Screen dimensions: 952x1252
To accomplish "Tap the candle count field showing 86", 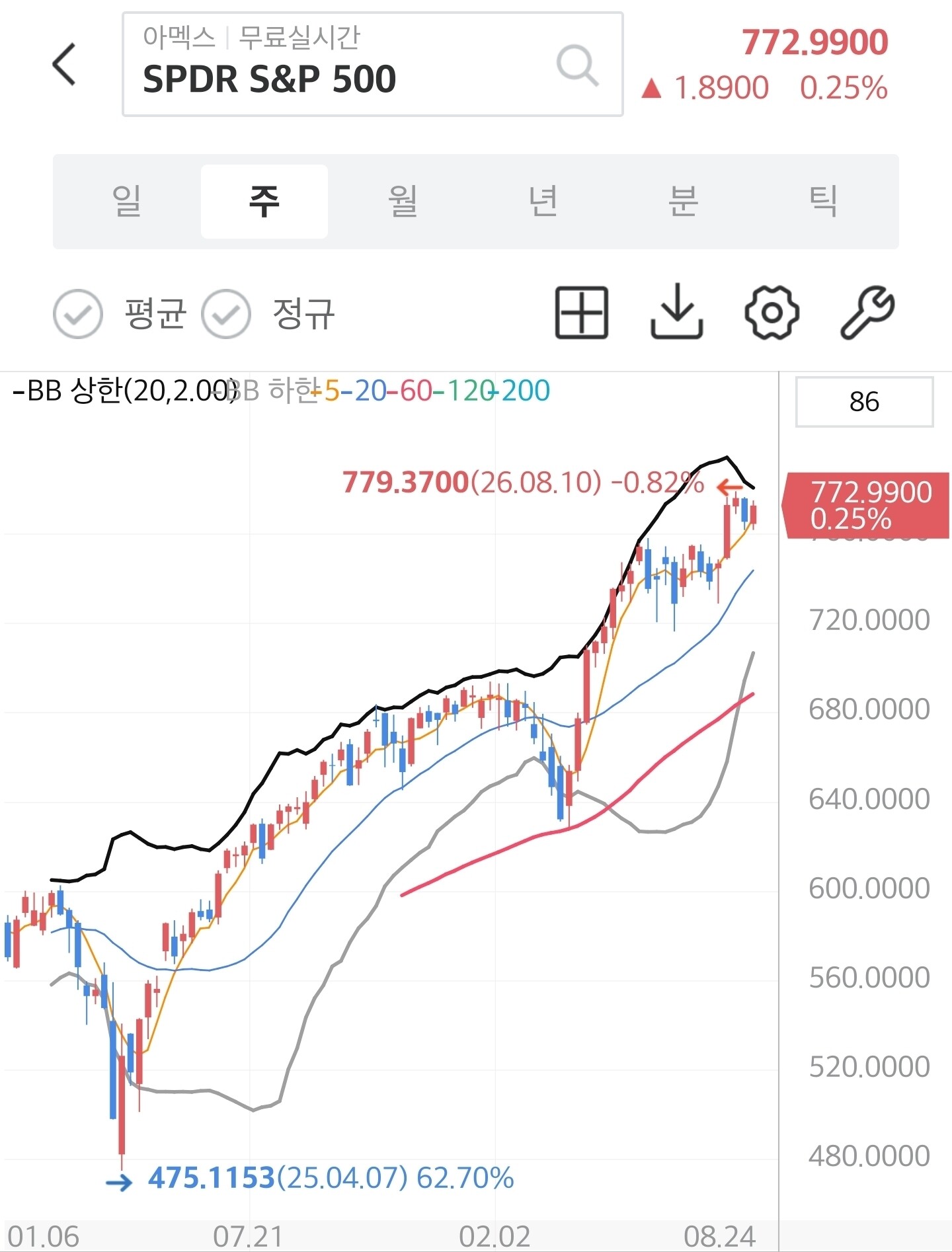I will tap(864, 402).
